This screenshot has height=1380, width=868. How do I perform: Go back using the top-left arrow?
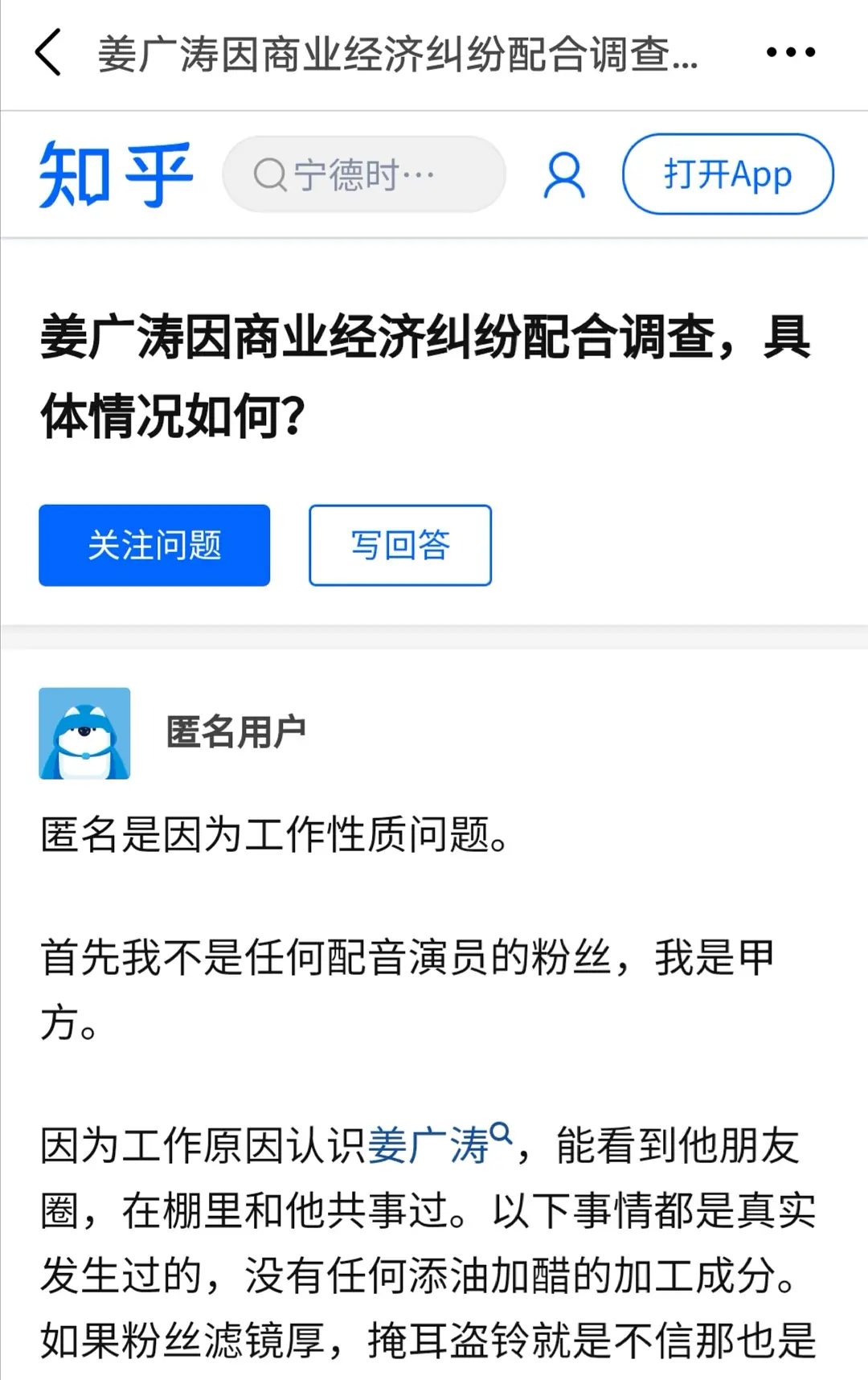(x=48, y=53)
